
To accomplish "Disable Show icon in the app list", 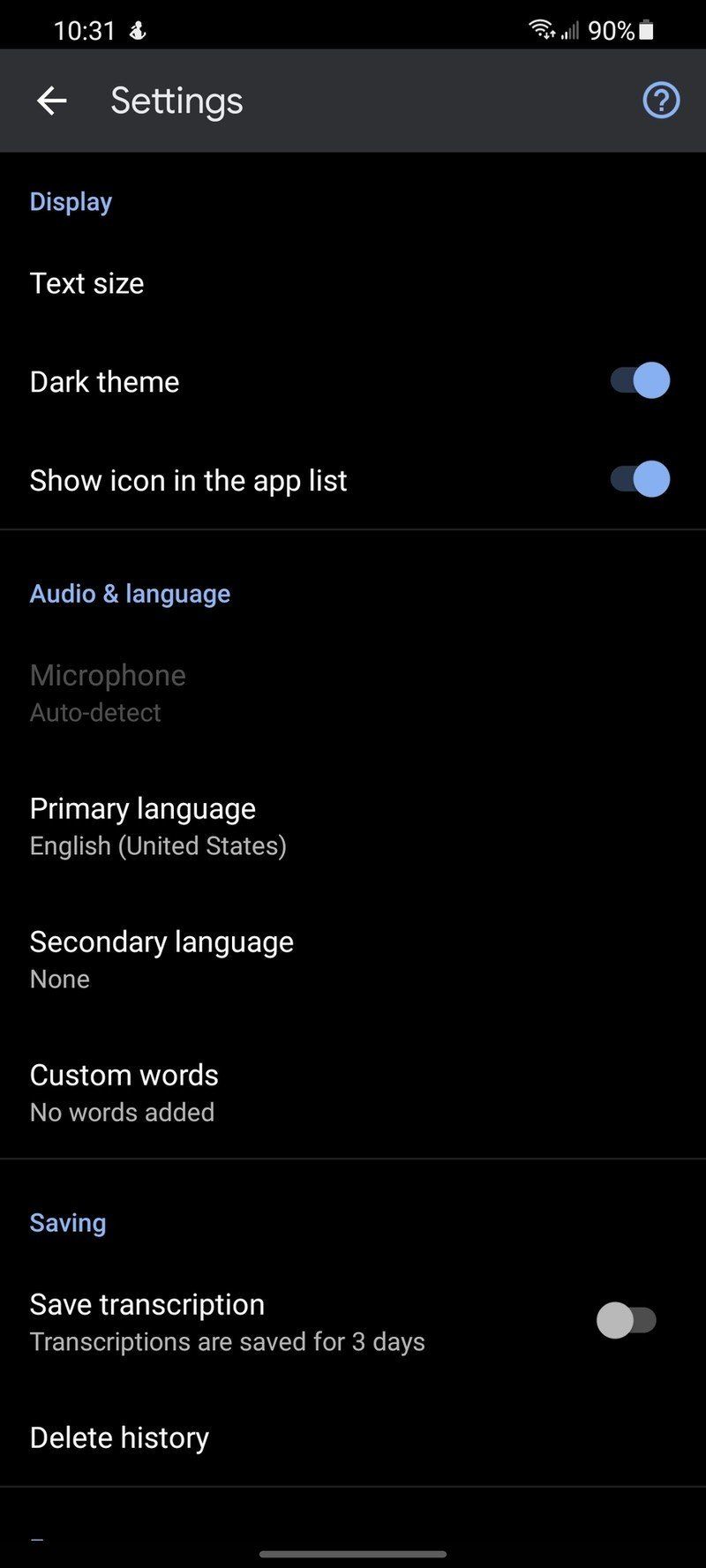I will click(x=639, y=480).
